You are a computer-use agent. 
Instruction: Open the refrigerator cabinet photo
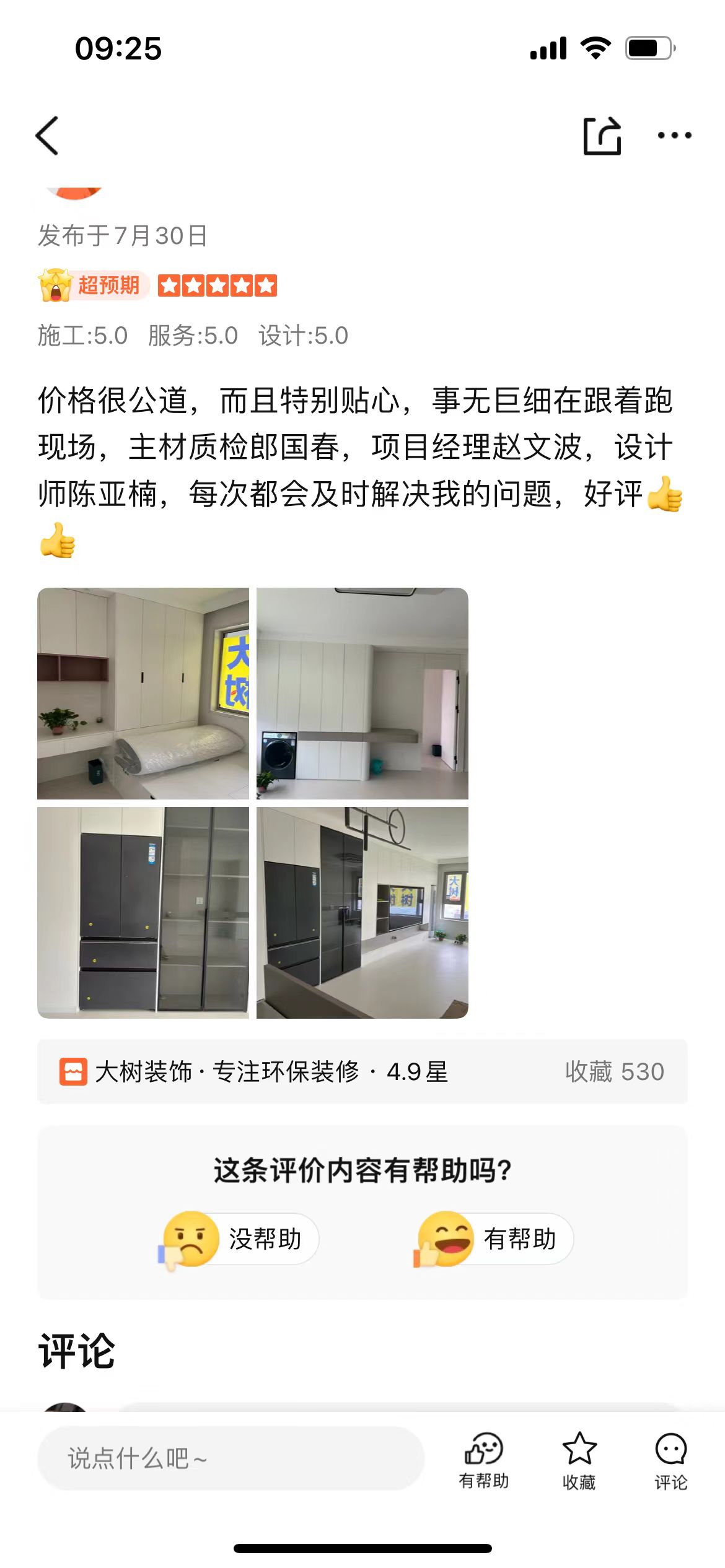(143, 912)
